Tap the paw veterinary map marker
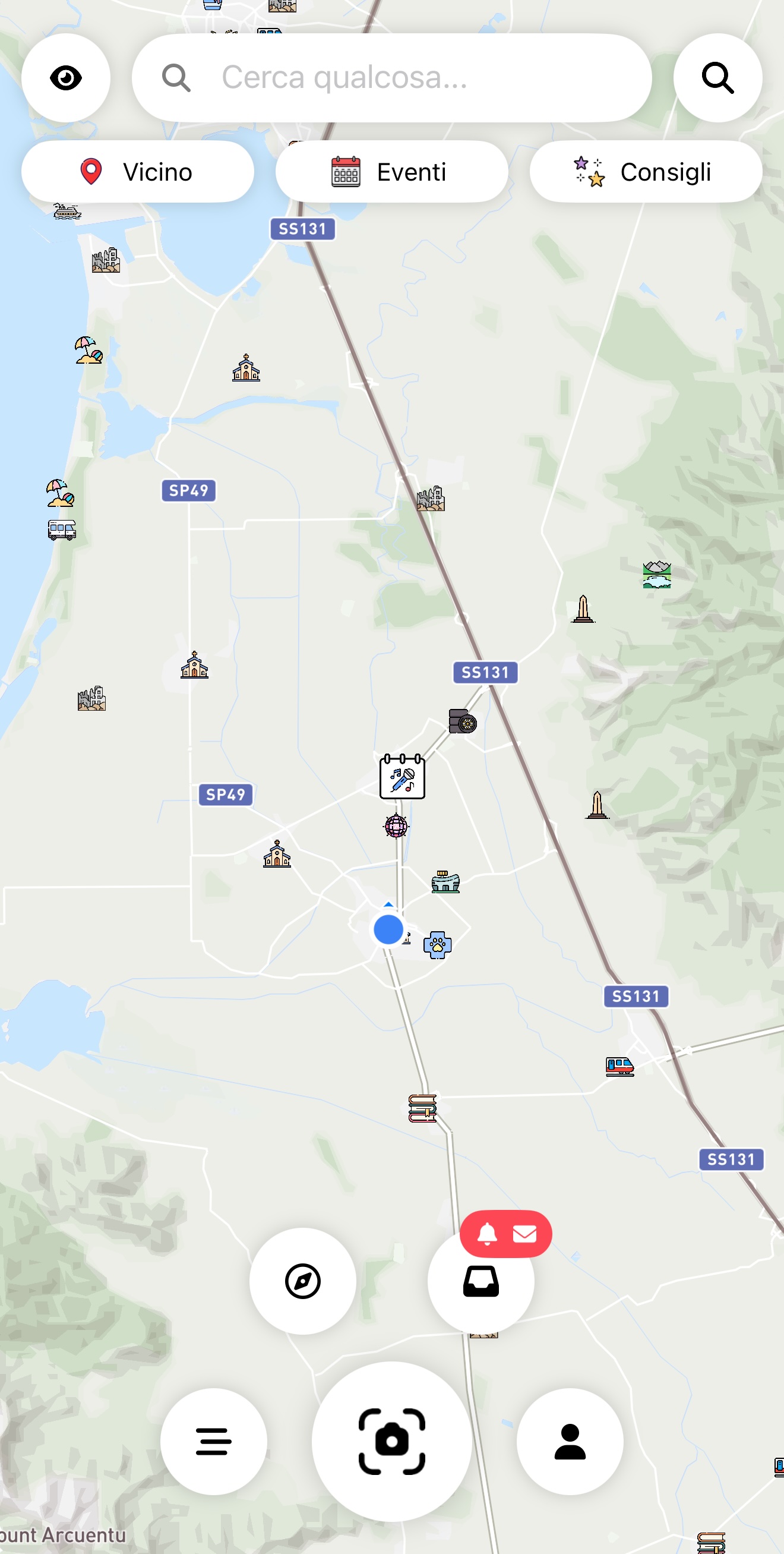The width and height of the screenshot is (784, 1554). click(x=437, y=945)
